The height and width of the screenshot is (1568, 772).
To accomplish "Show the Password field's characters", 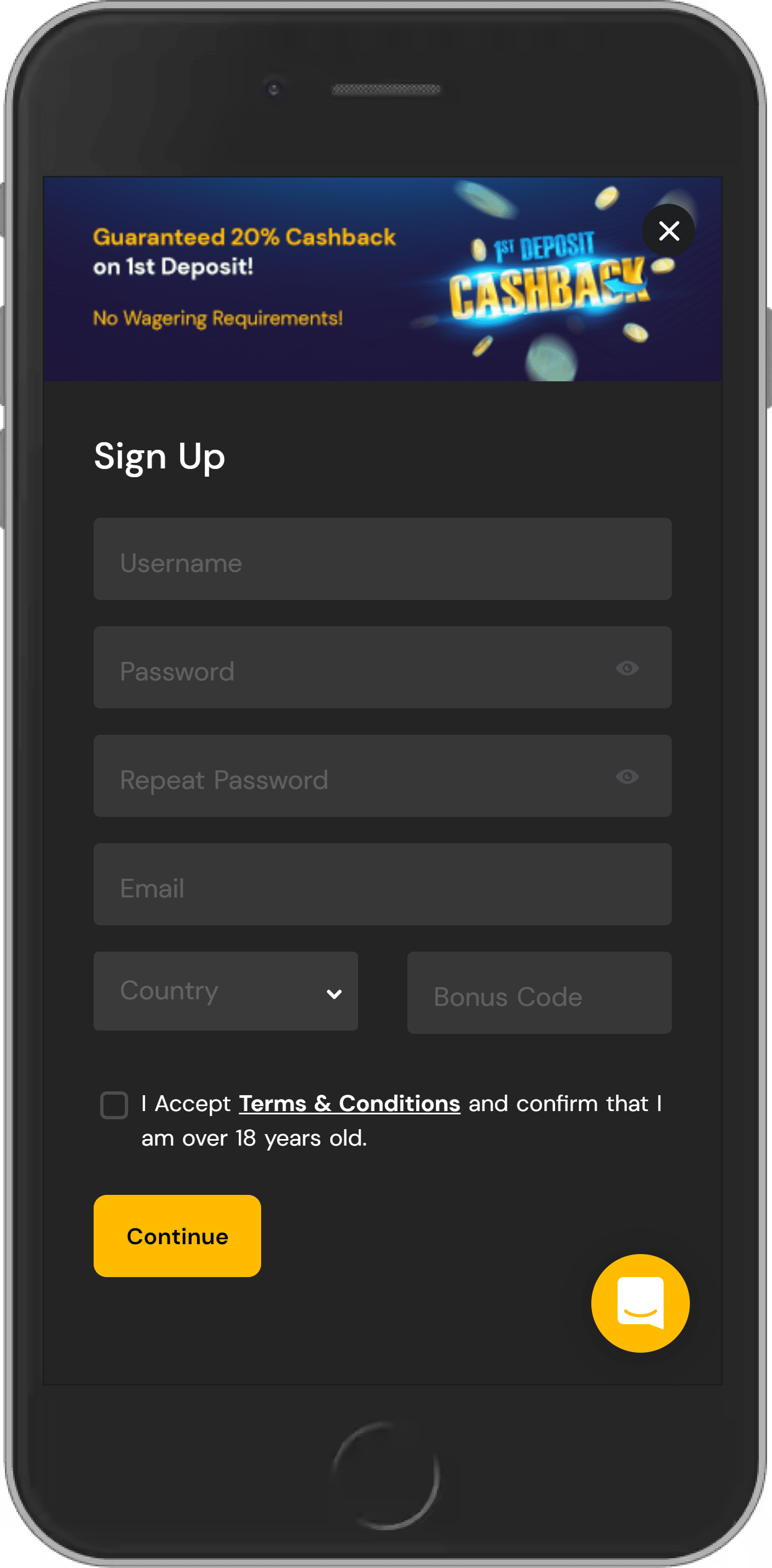I will click(x=626, y=668).
